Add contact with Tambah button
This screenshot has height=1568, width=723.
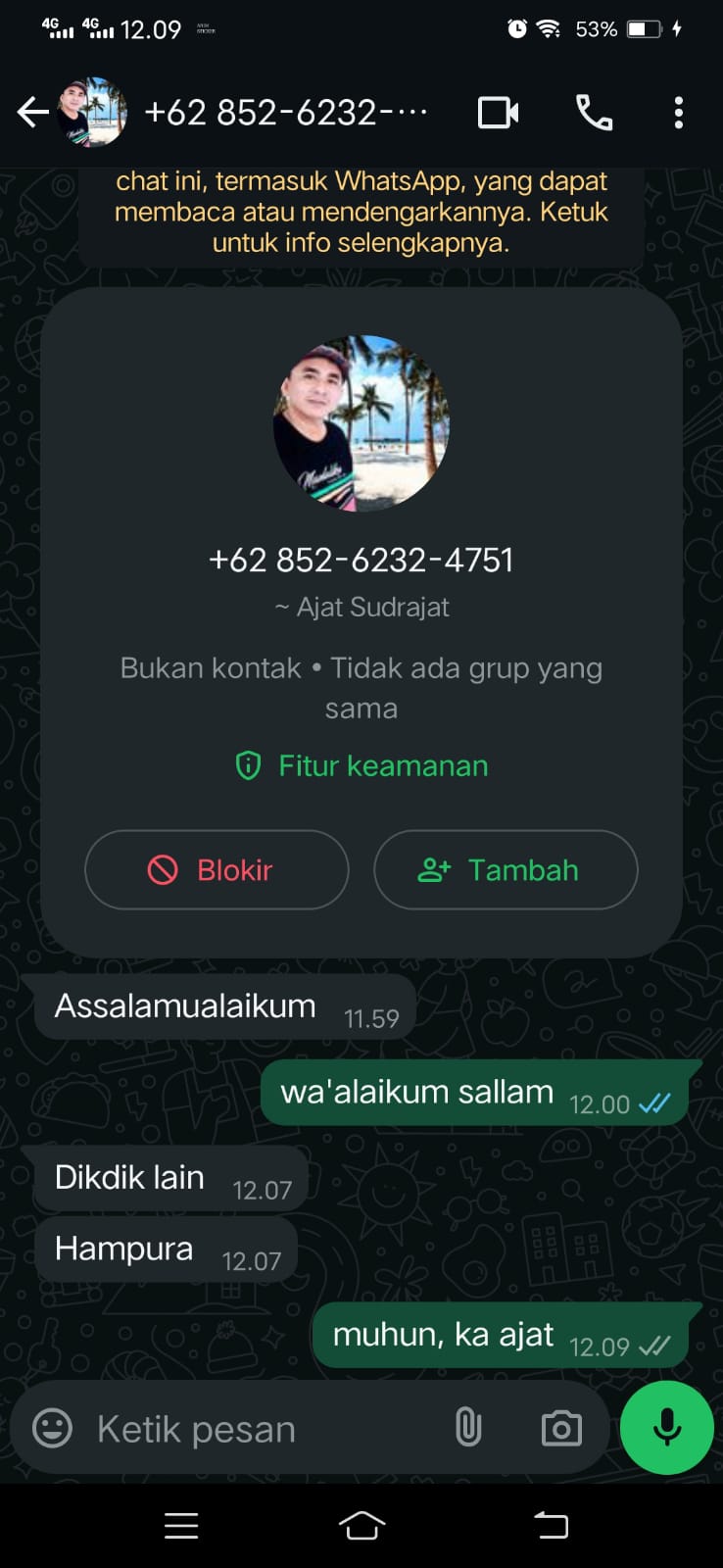[506, 869]
